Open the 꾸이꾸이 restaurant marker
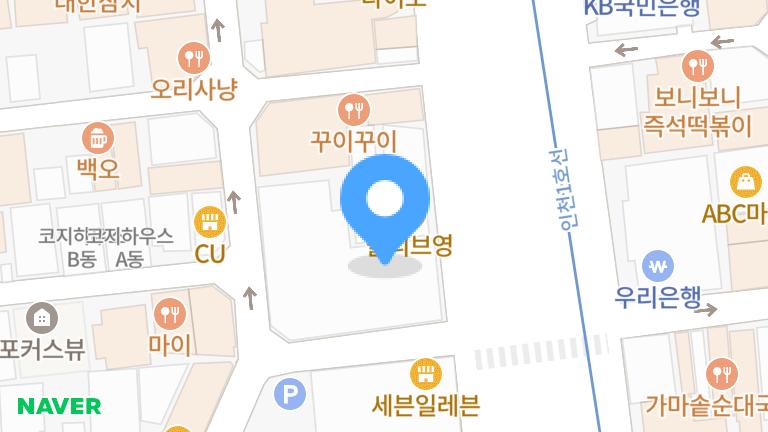The image size is (768, 432). click(x=353, y=107)
